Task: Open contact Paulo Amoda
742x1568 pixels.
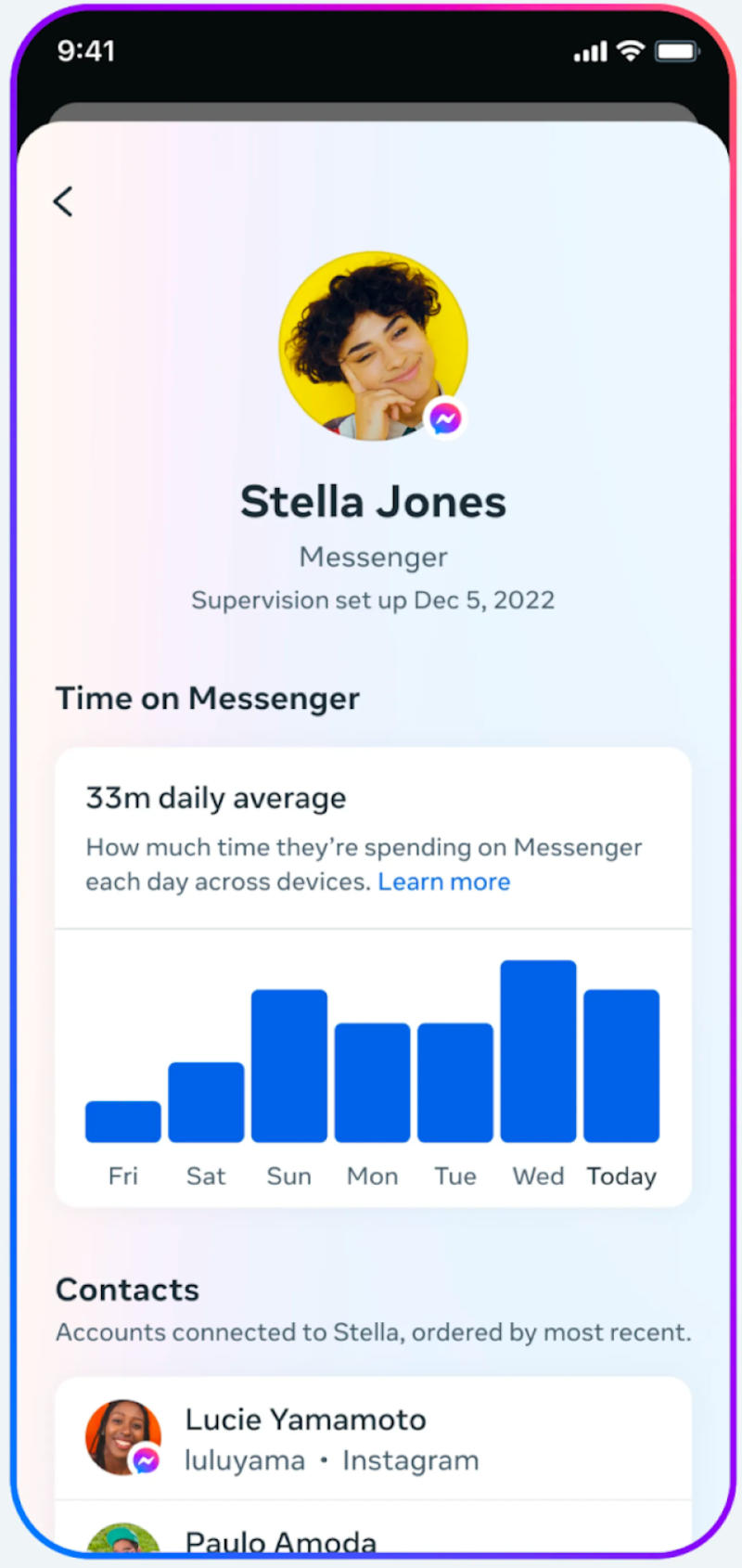Action: coord(373,1531)
